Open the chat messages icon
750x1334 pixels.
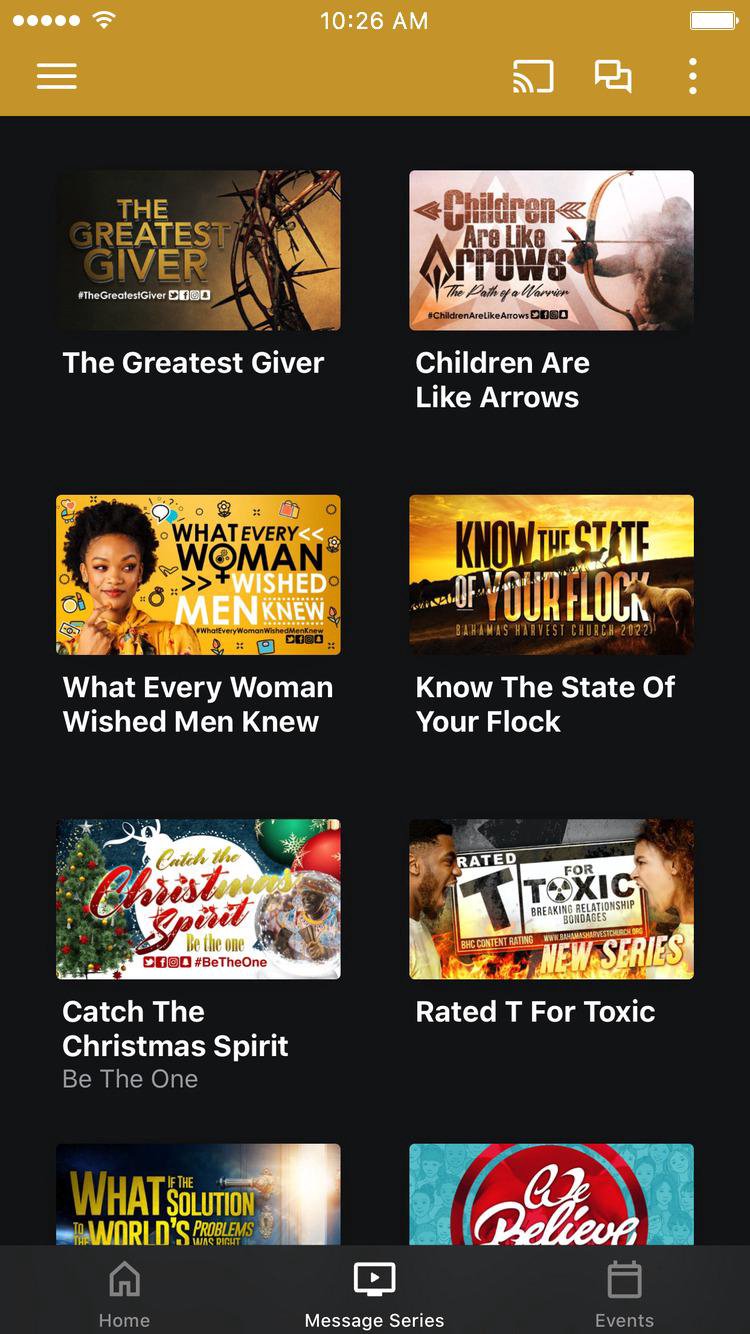[613, 77]
